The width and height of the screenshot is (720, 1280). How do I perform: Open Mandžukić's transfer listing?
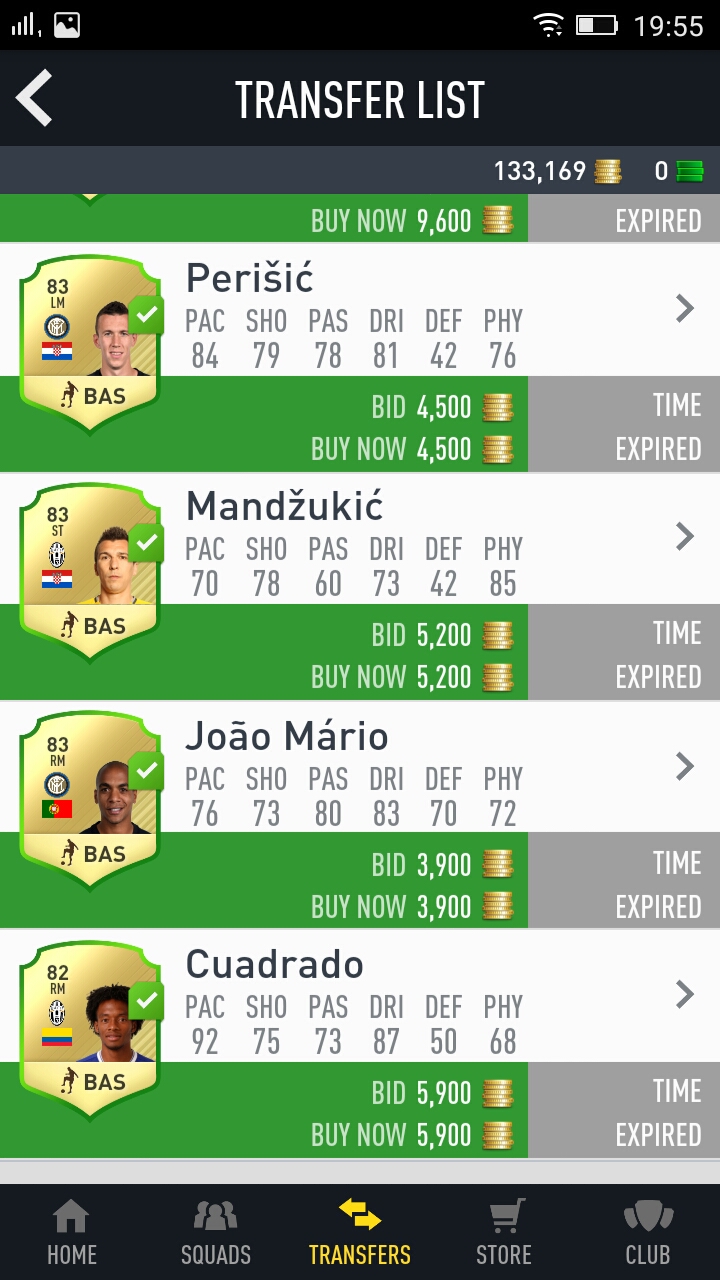click(684, 537)
